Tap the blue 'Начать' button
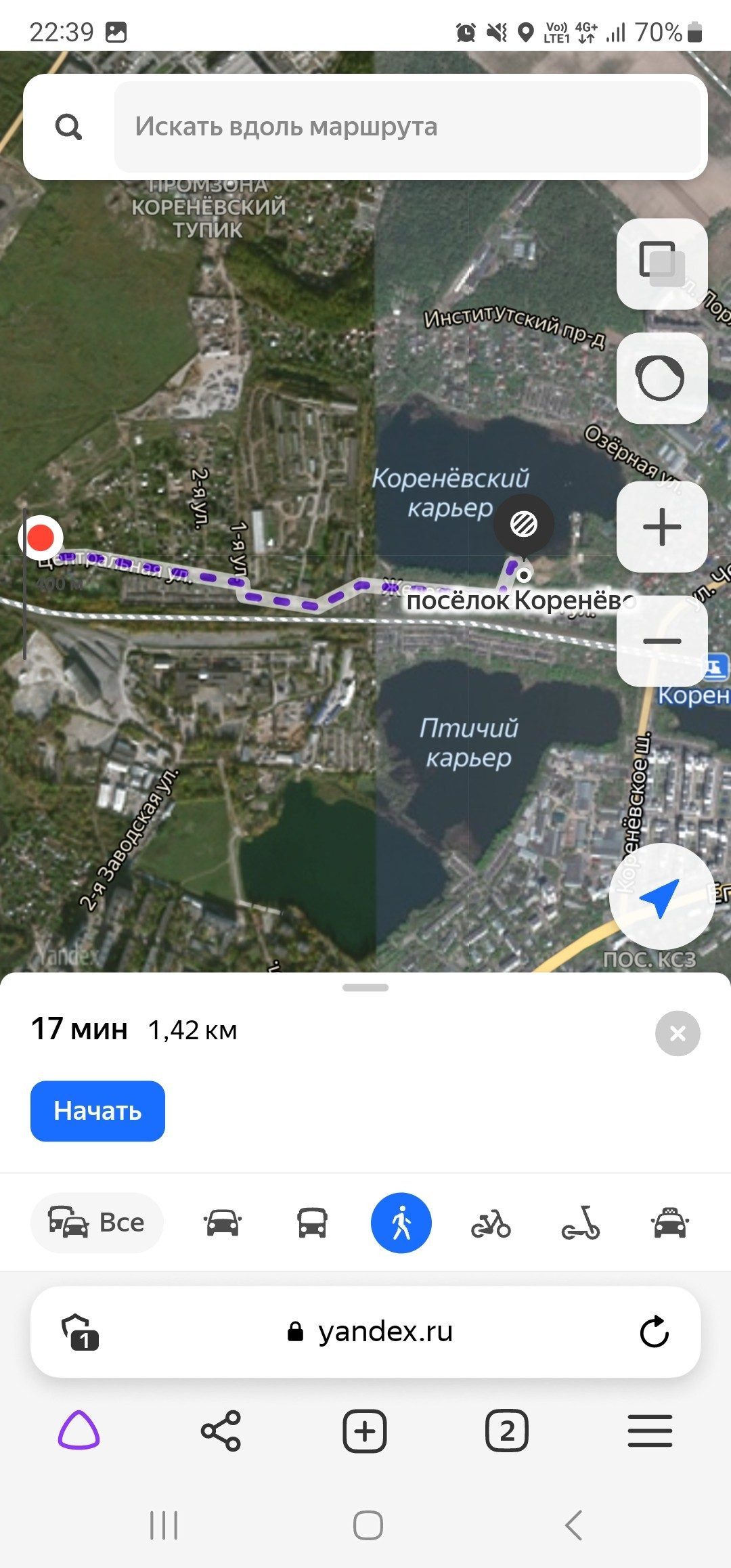Viewport: 731px width, 1568px height. point(97,1111)
